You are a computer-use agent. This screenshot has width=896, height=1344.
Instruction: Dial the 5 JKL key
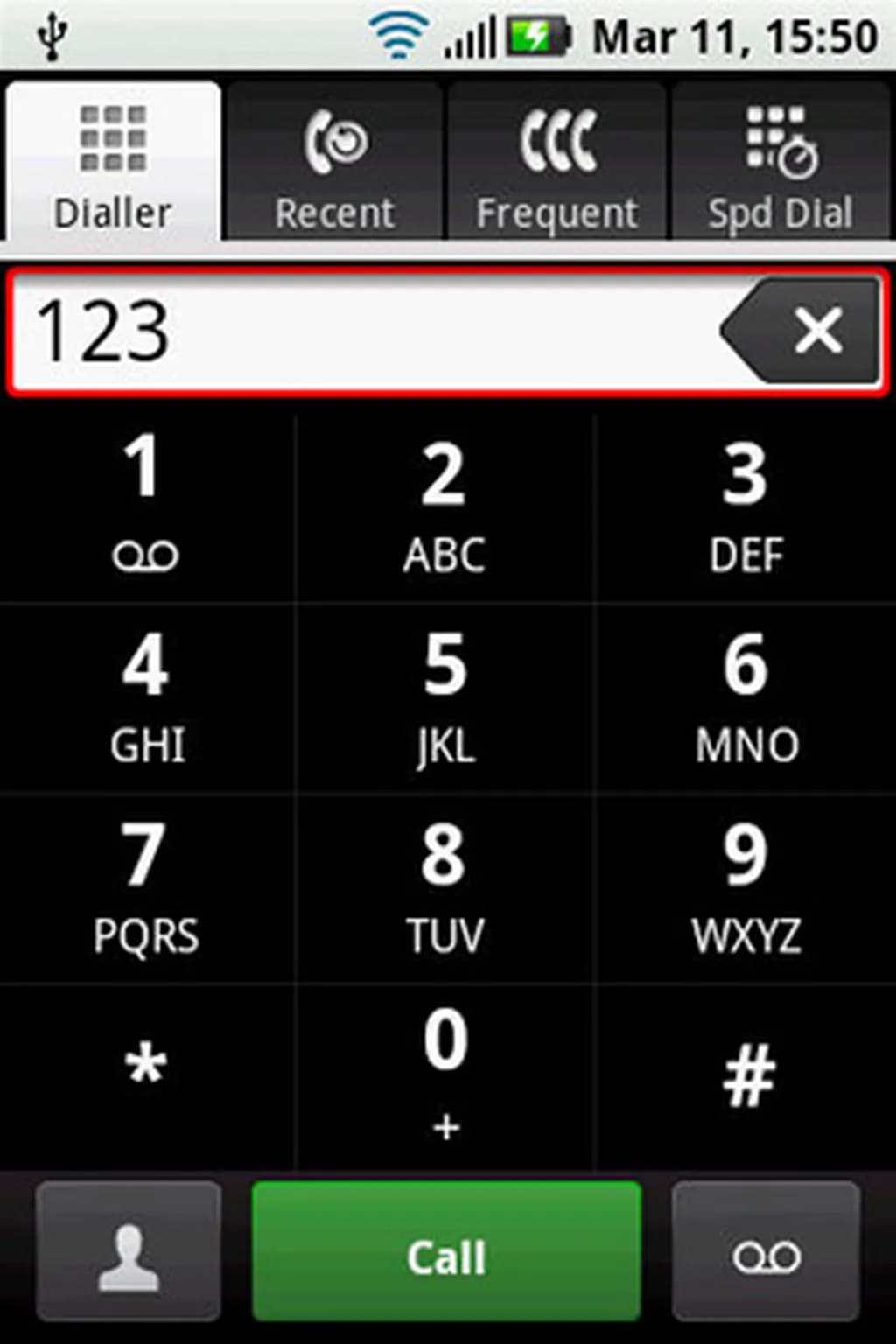tap(444, 698)
